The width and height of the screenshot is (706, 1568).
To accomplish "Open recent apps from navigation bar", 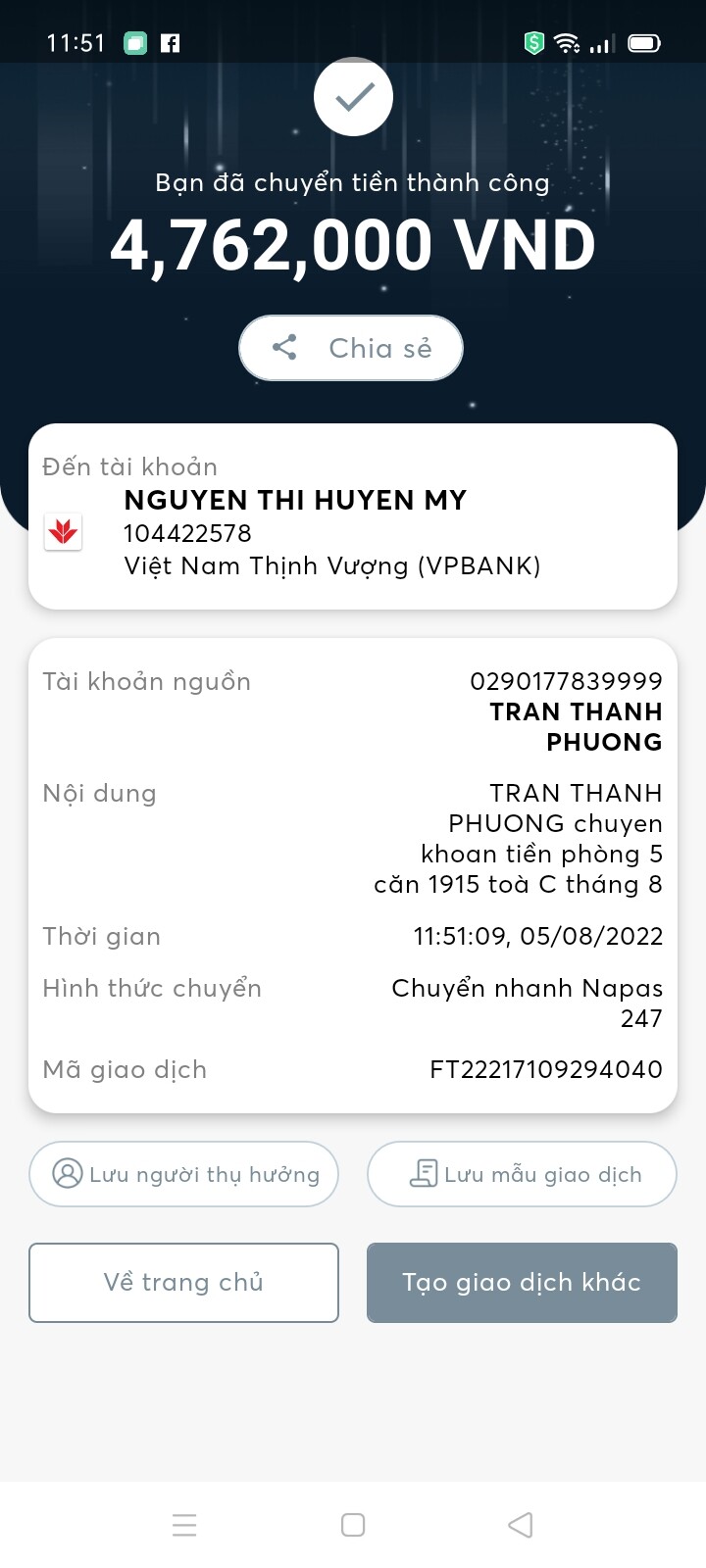I will [x=184, y=1525].
